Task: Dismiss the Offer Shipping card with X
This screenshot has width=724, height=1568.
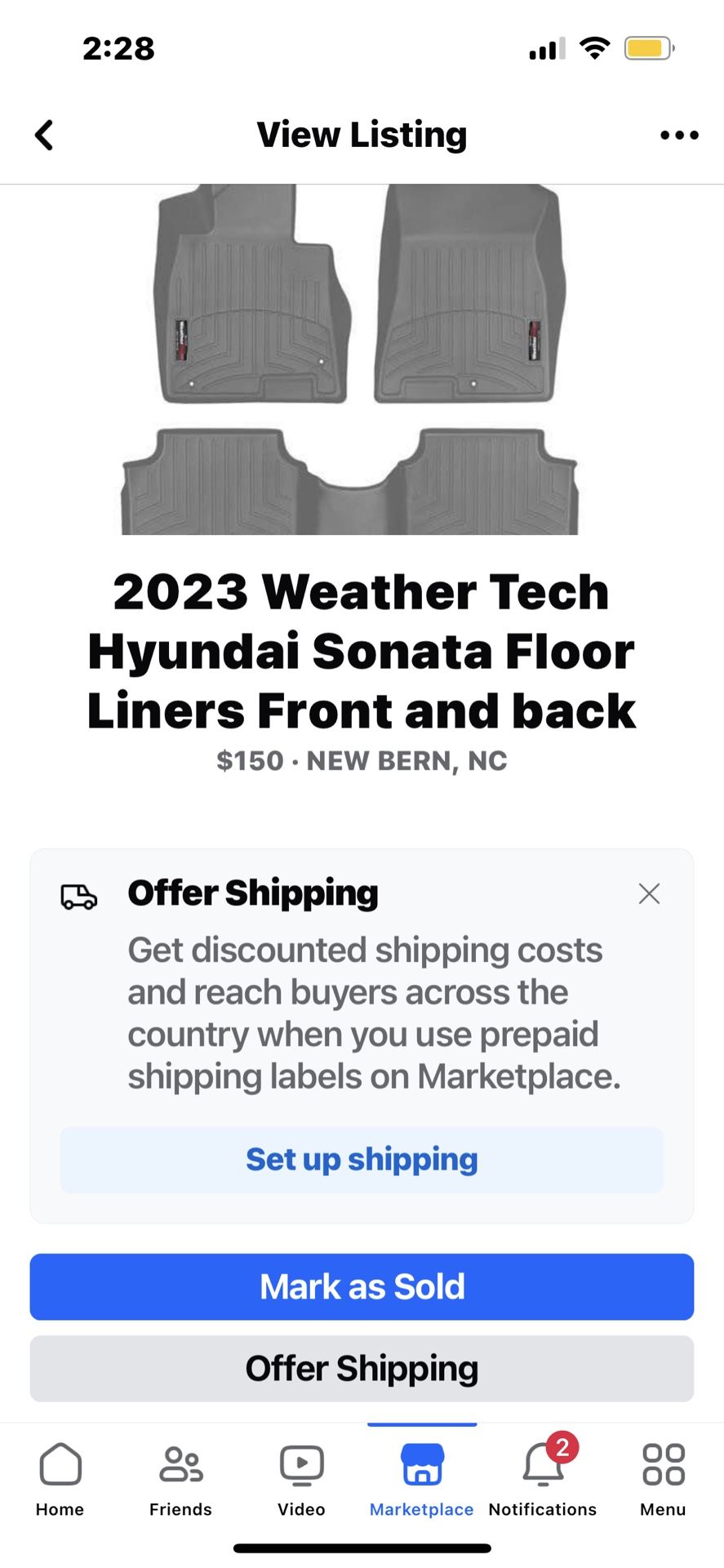Action: coord(649,893)
